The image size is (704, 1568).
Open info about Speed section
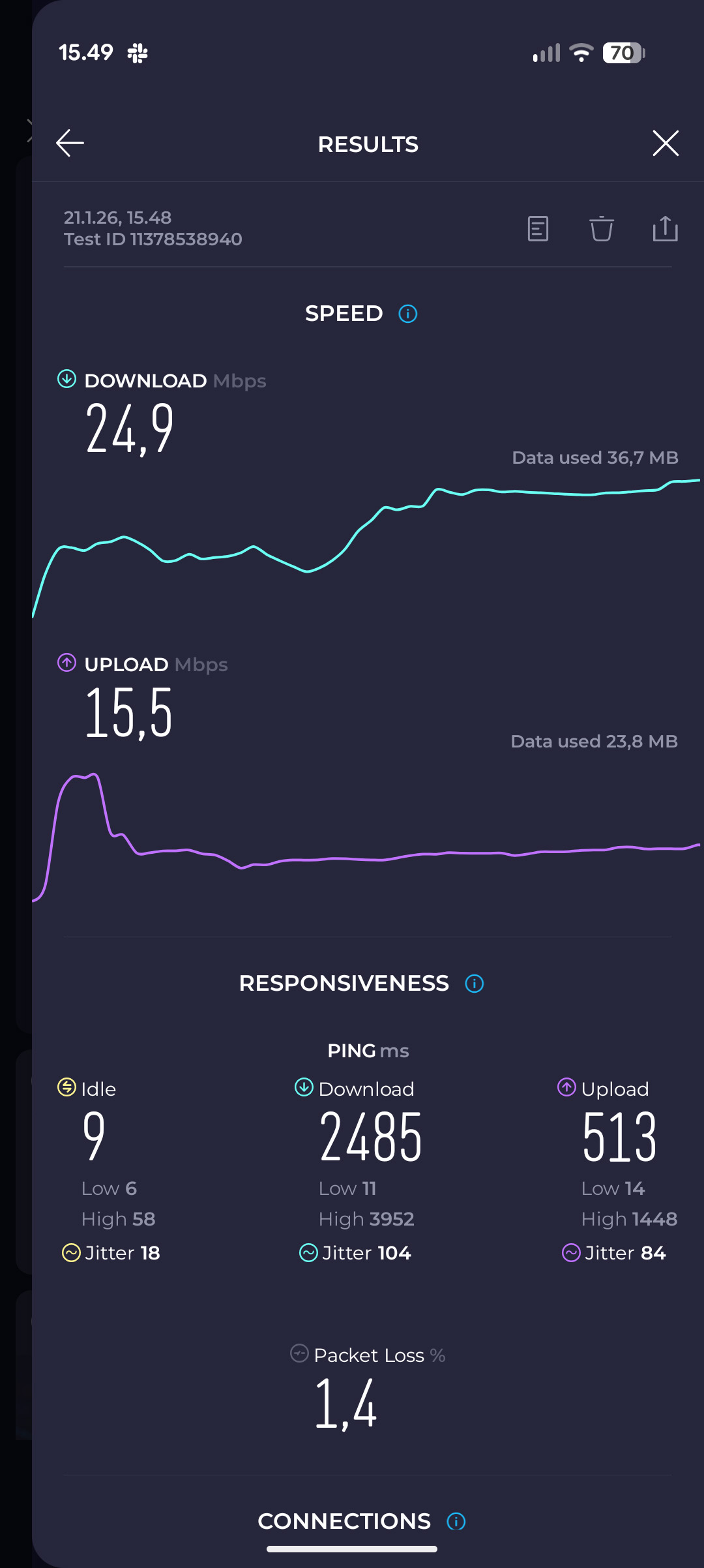pyautogui.click(x=408, y=314)
